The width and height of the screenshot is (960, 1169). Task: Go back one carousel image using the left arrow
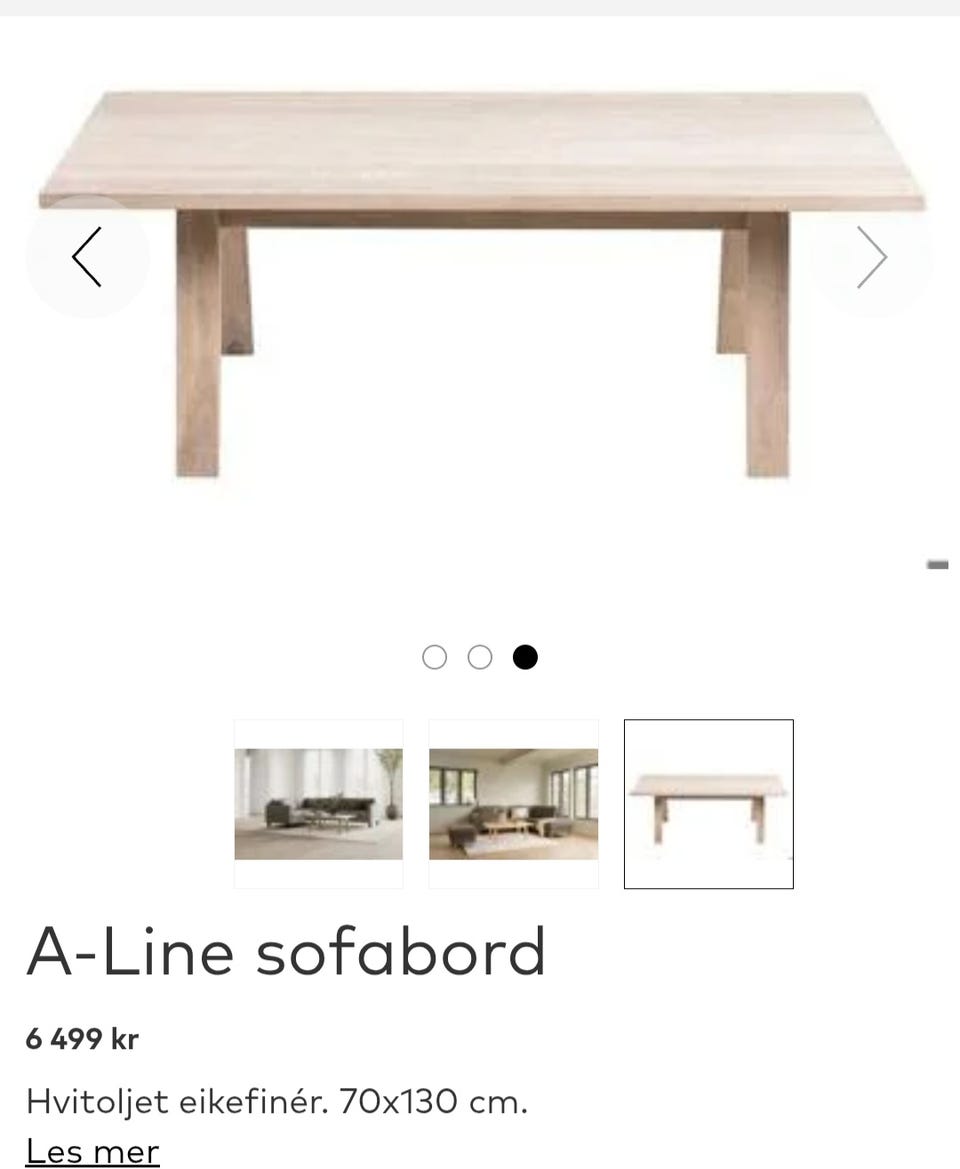pos(88,257)
